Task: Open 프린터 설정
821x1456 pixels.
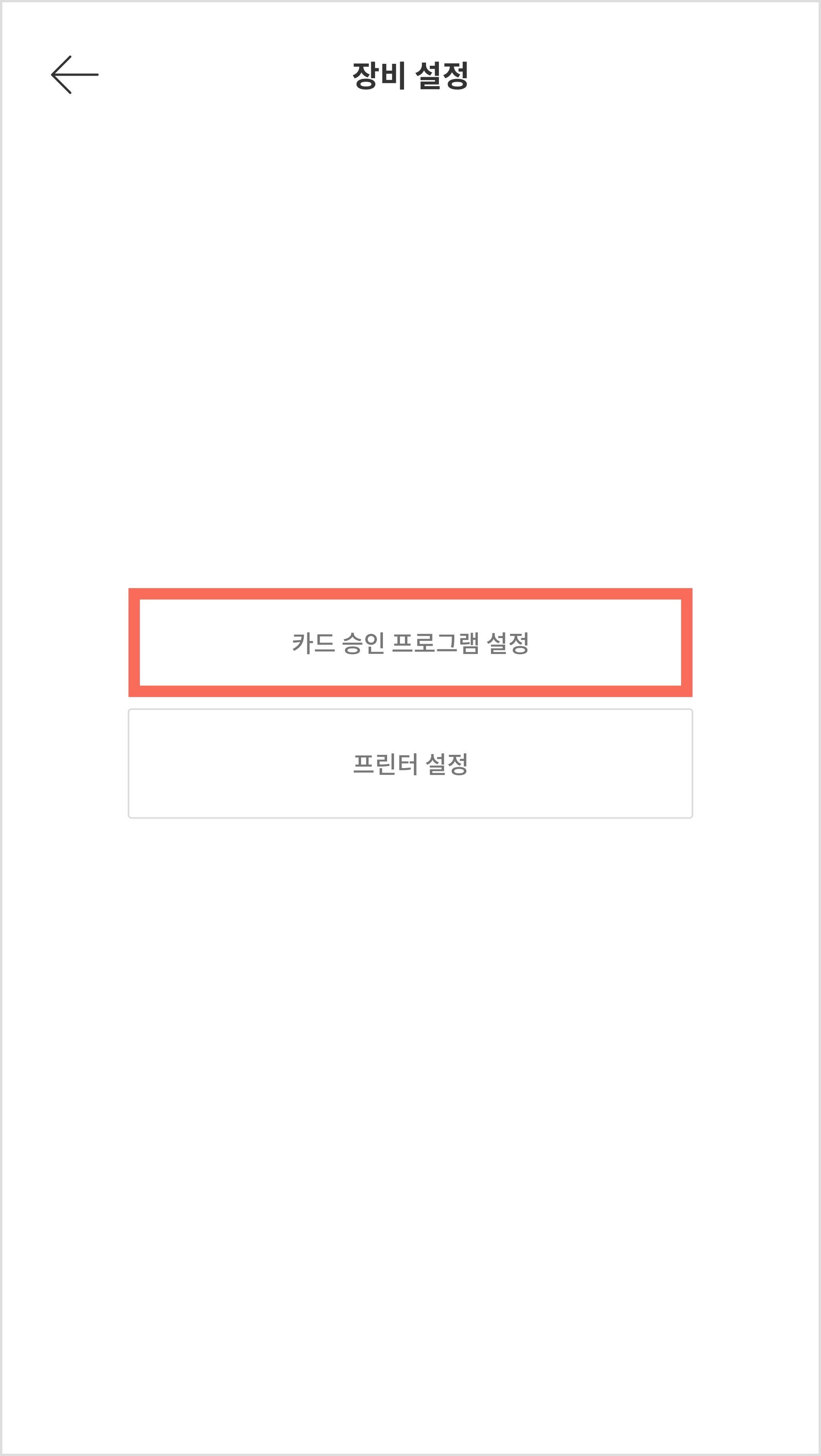Action: click(x=410, y=764)
